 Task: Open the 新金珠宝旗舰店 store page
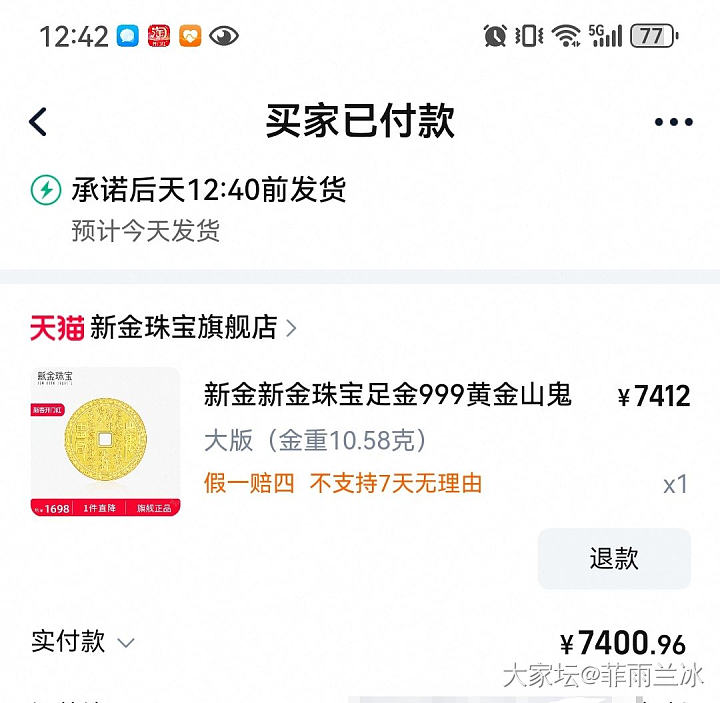pos(183,327)
